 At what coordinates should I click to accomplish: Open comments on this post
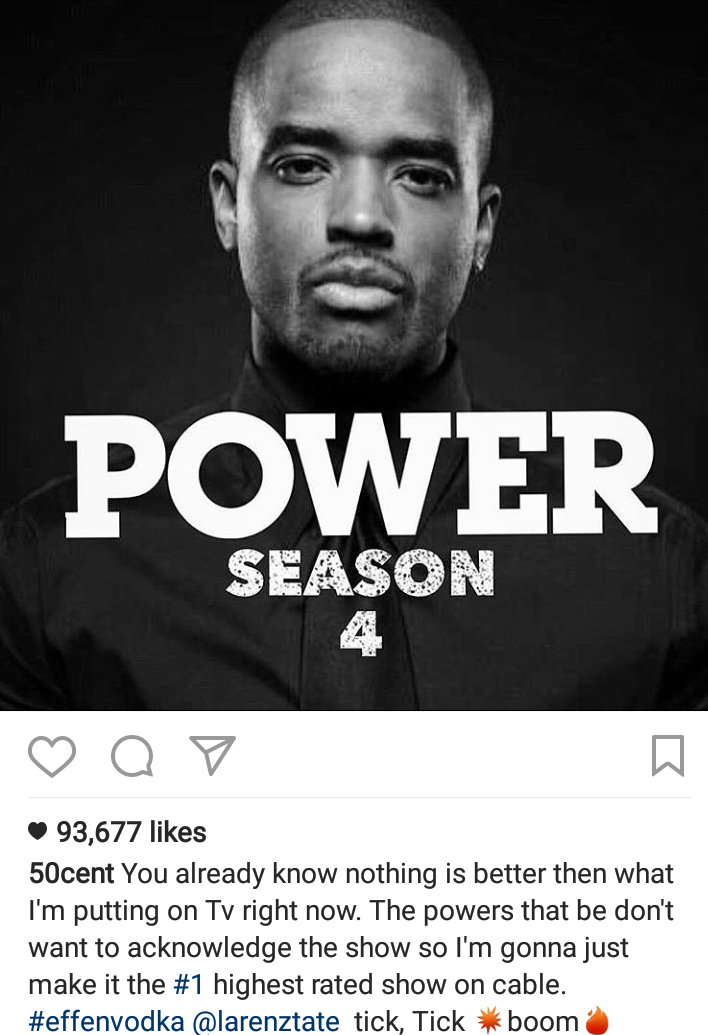tap(132, 756)
